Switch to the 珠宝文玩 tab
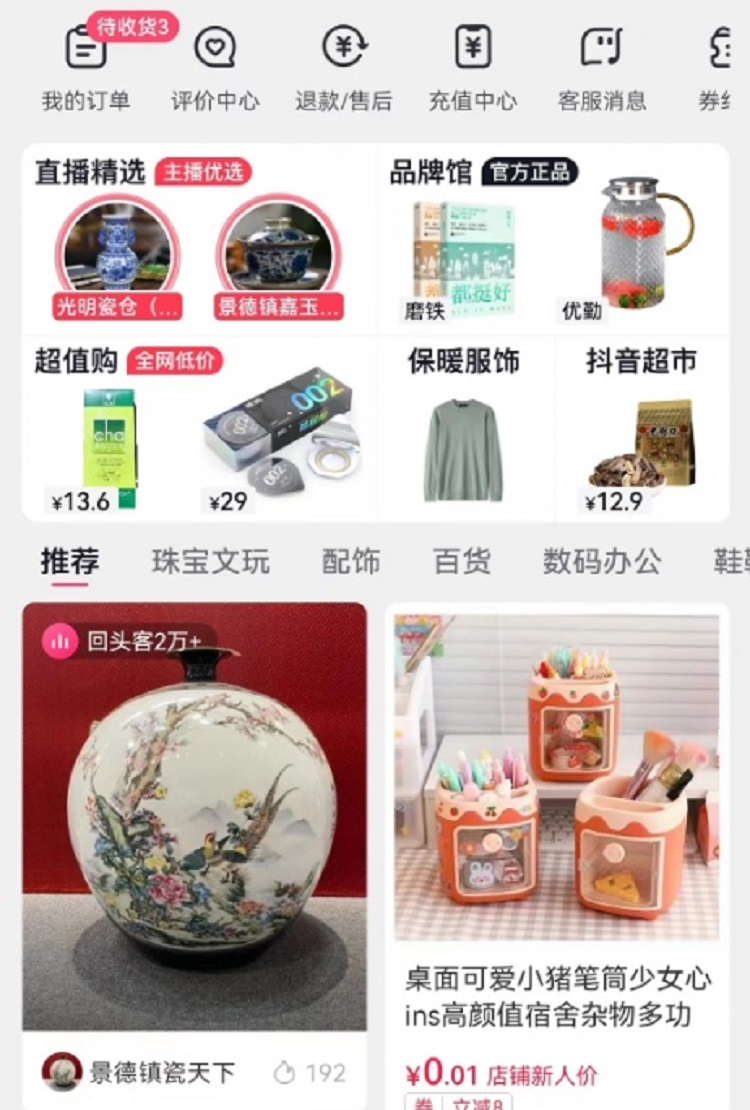 210,562
